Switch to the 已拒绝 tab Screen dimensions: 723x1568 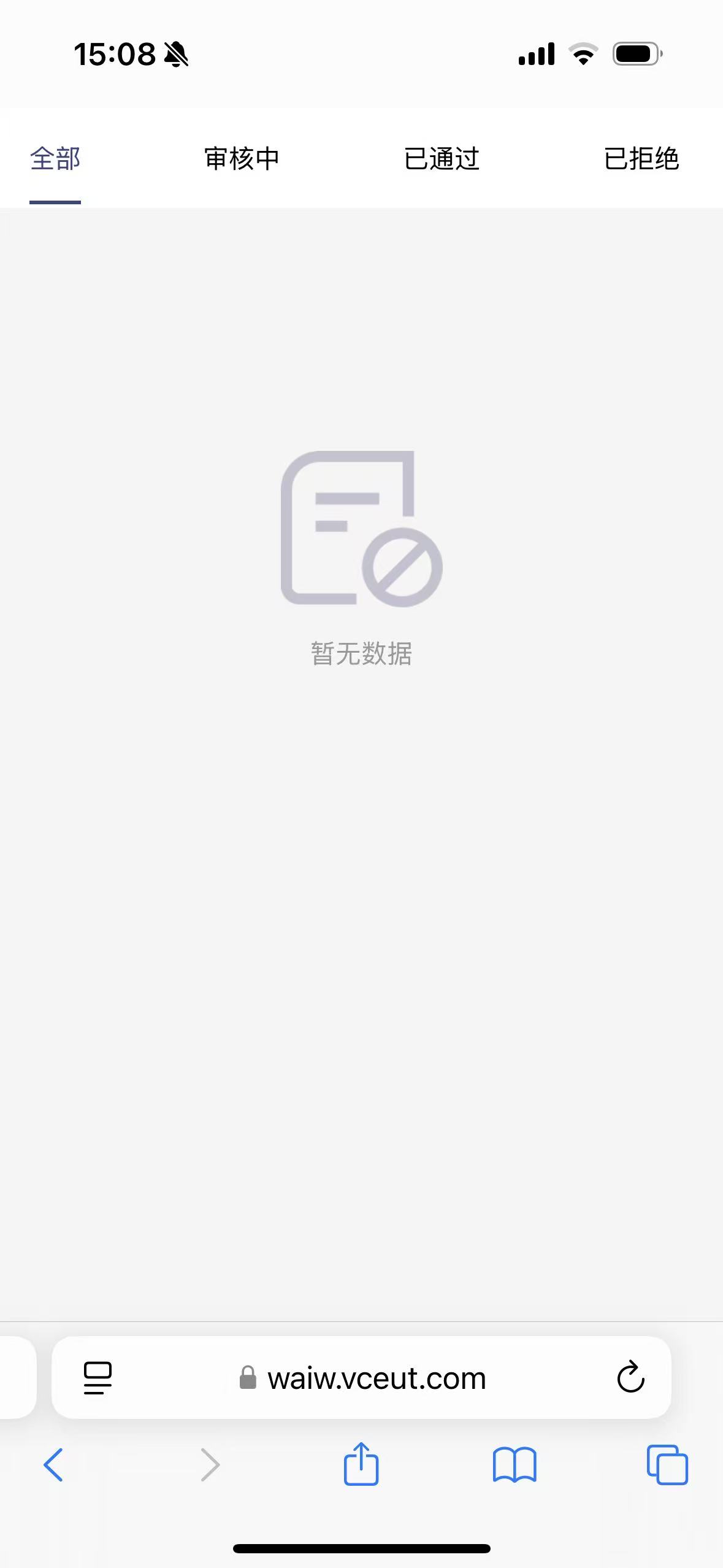[640, 159]
